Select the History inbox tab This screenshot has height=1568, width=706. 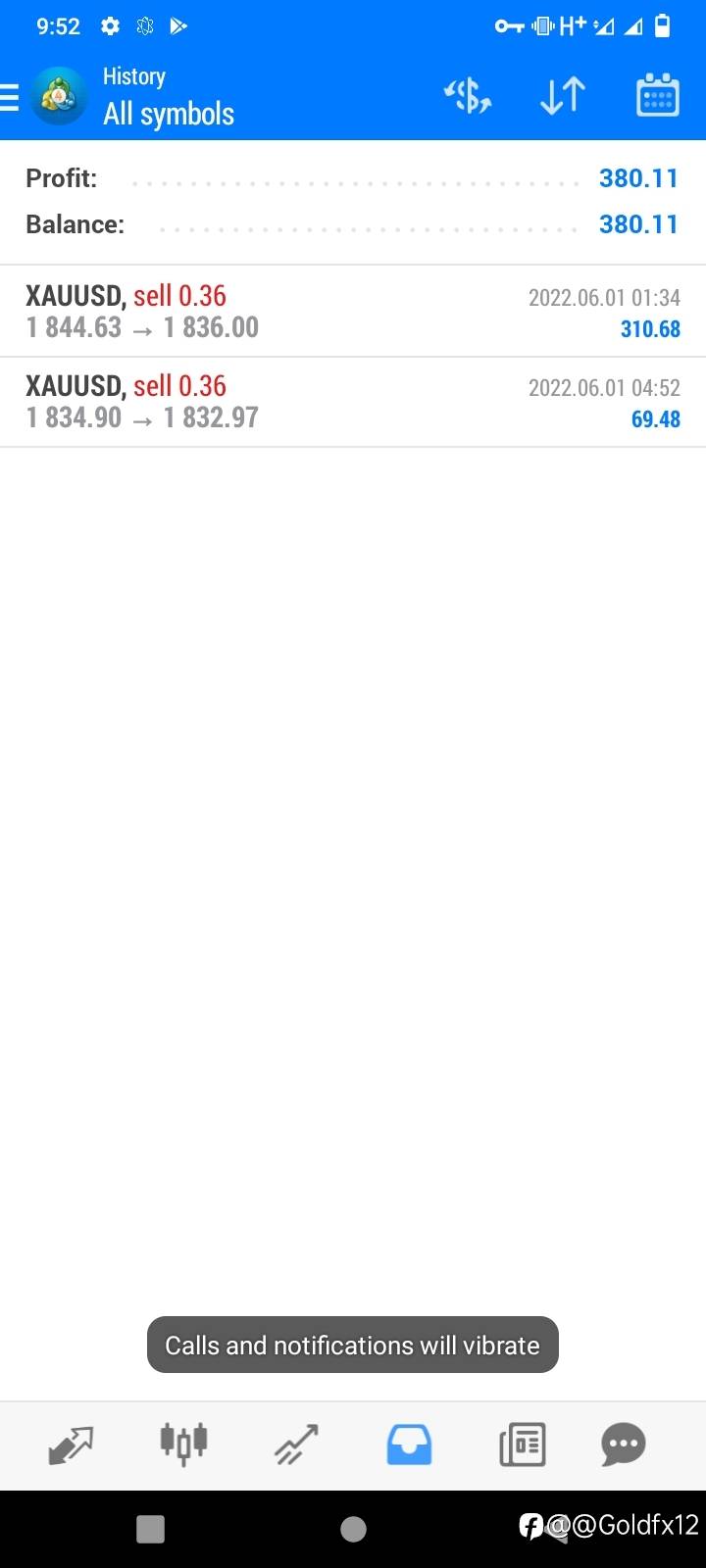tap(409, 1445)
